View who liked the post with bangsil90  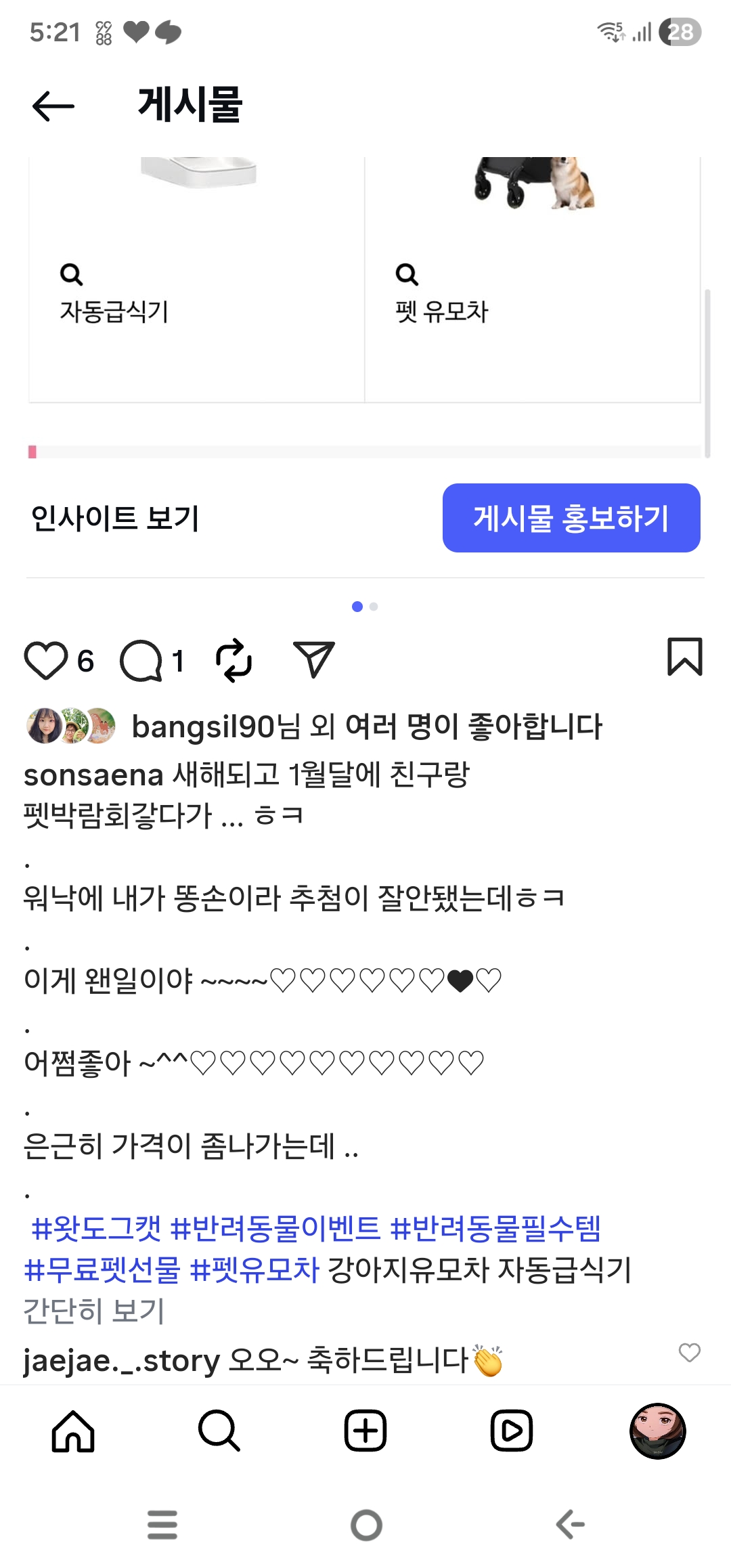point(365,726)
